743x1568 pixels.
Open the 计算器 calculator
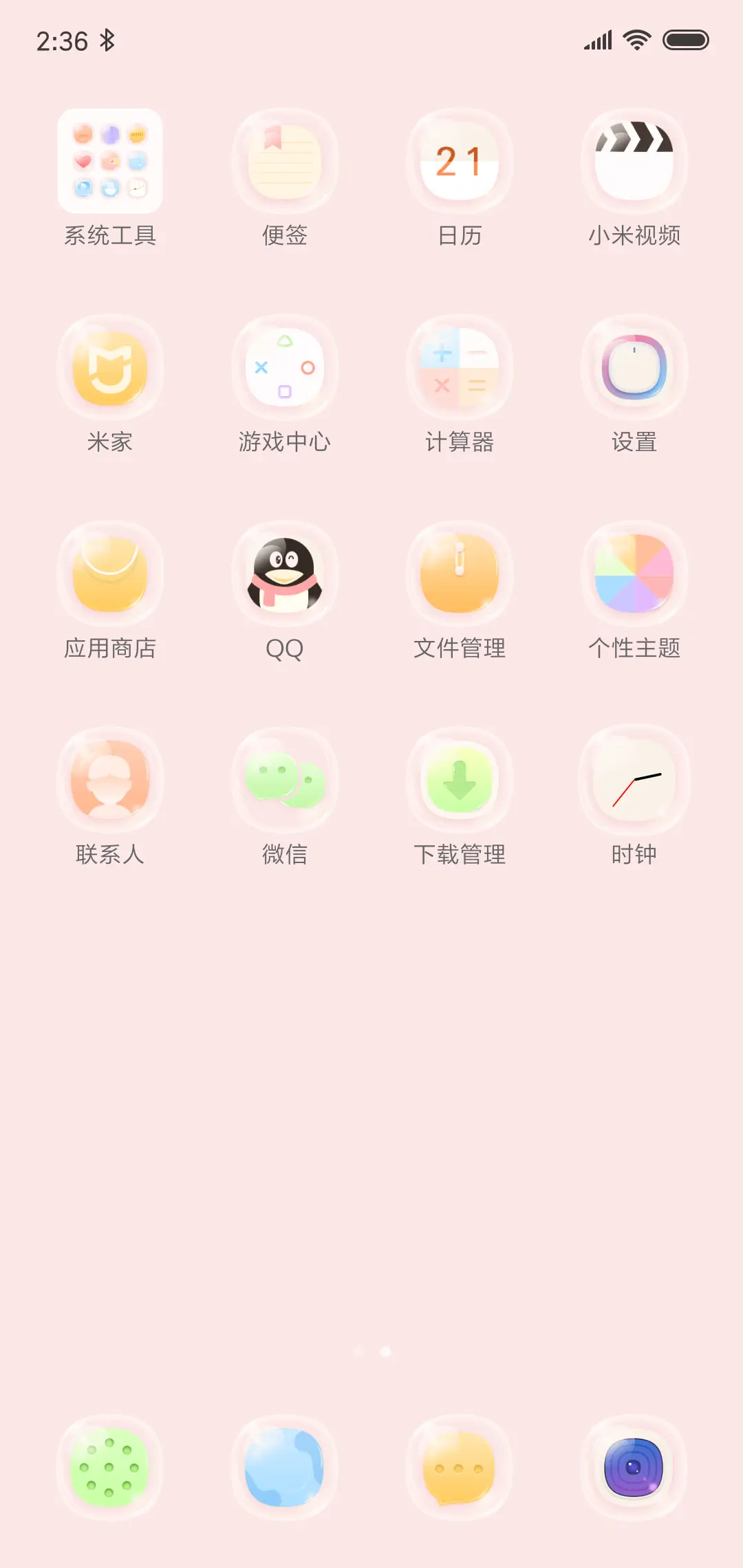460,368
